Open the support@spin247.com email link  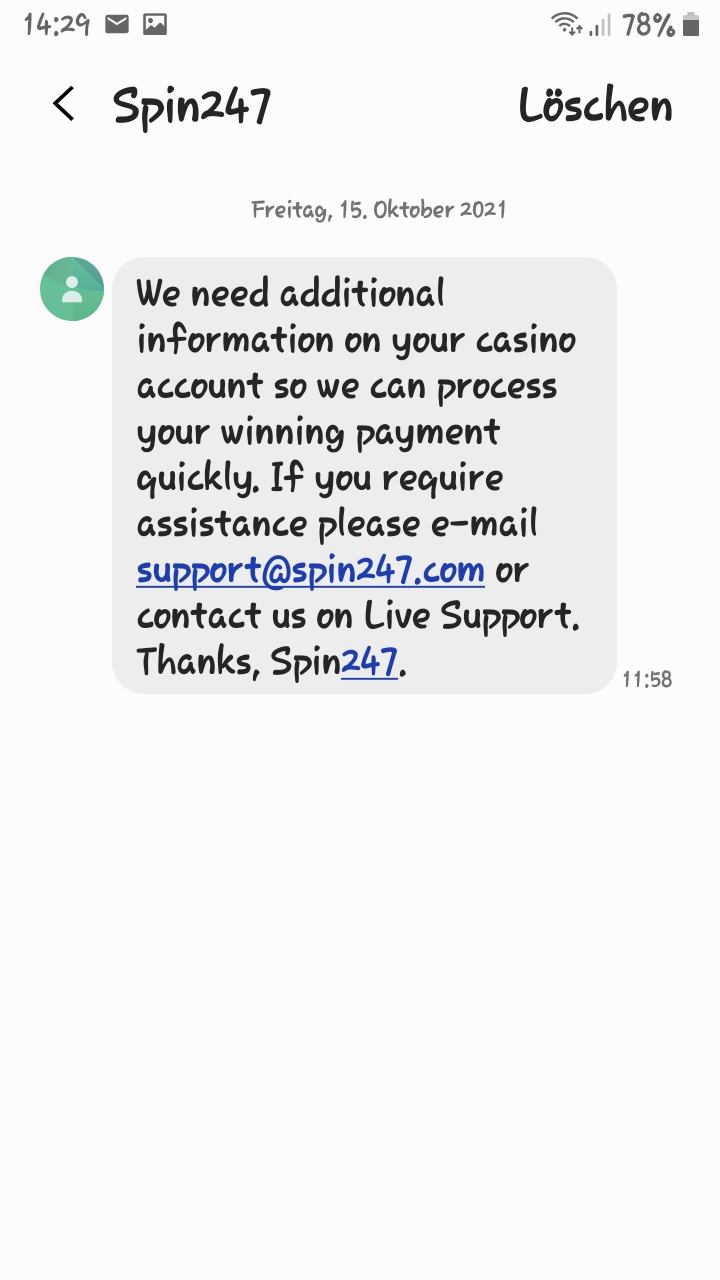coord(310,570)
